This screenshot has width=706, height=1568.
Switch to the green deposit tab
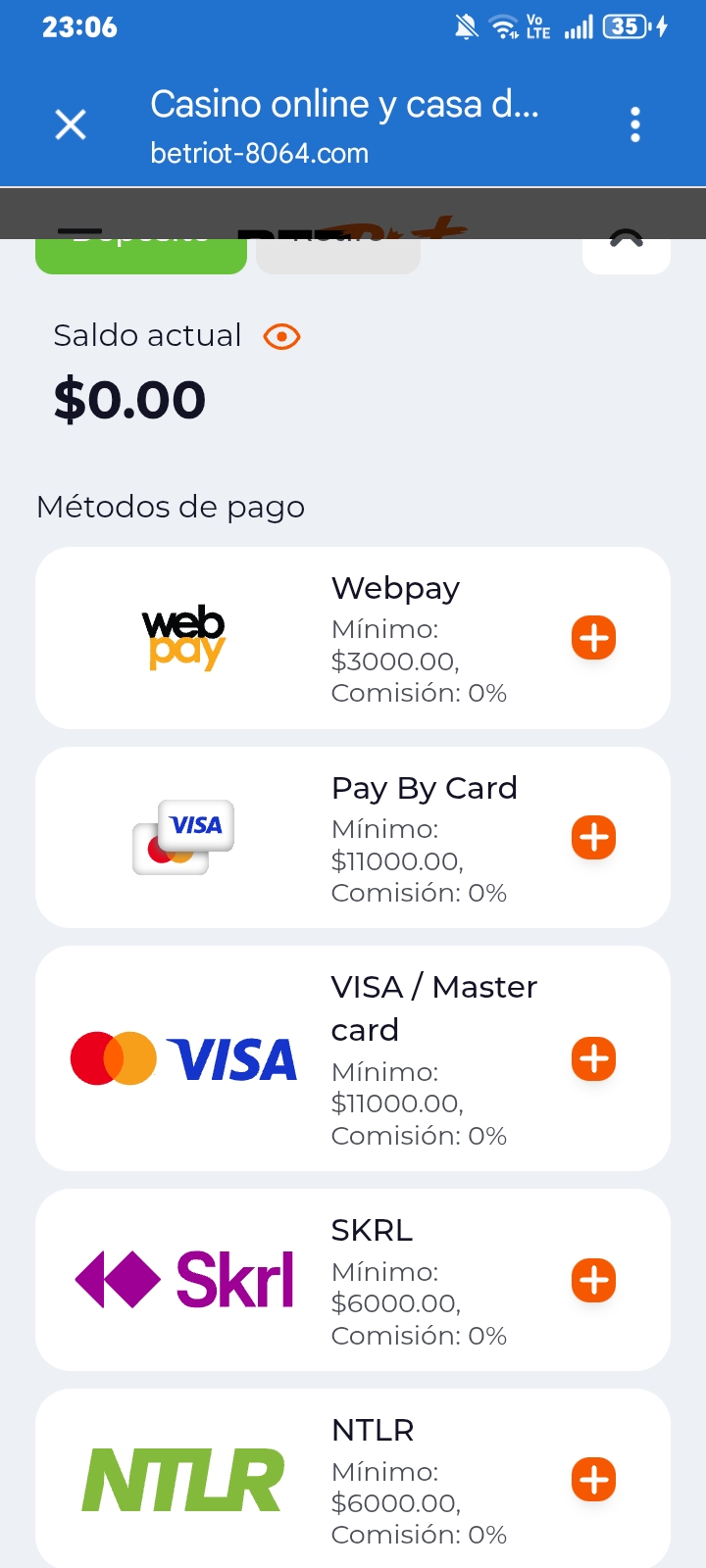pos(141,256)
